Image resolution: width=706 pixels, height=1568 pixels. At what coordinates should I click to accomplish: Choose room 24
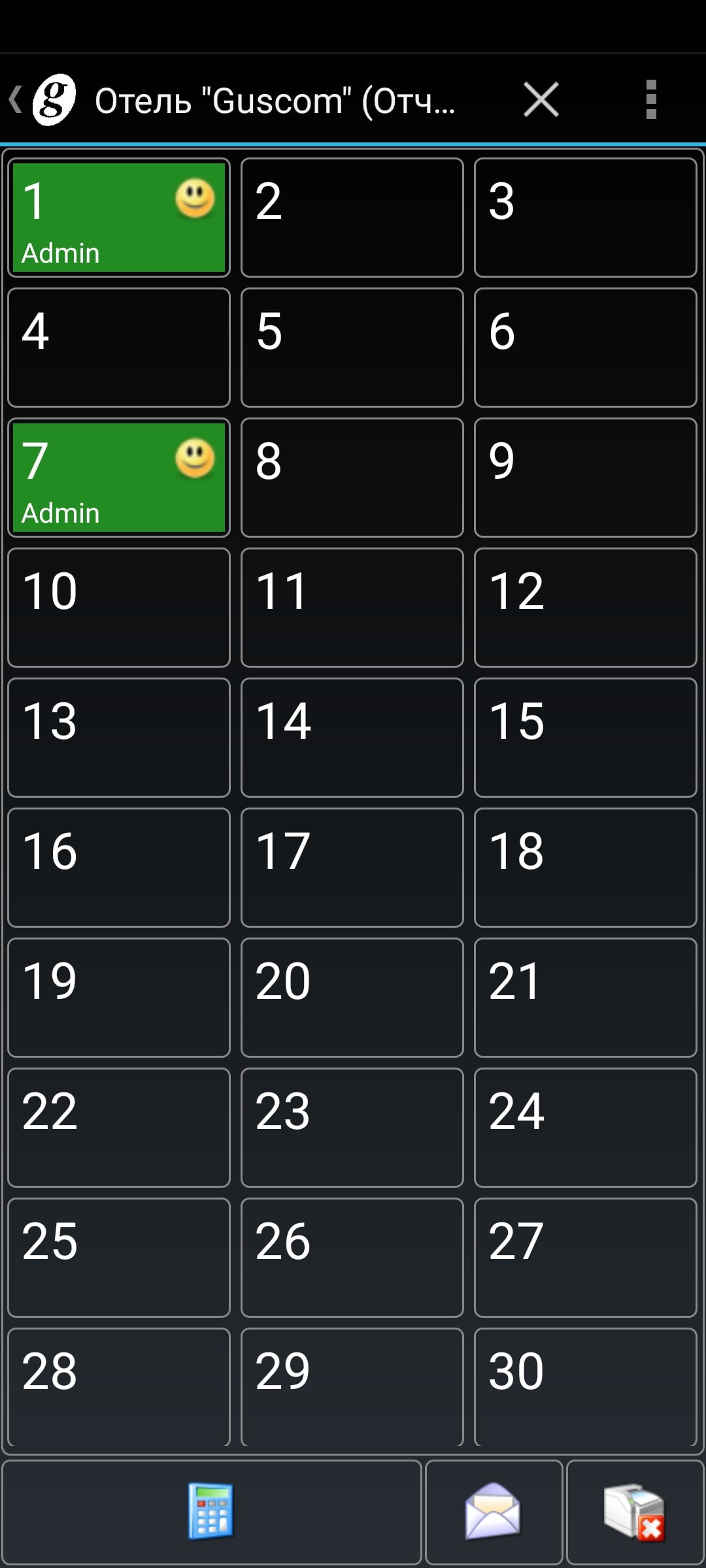[585, 1128]
